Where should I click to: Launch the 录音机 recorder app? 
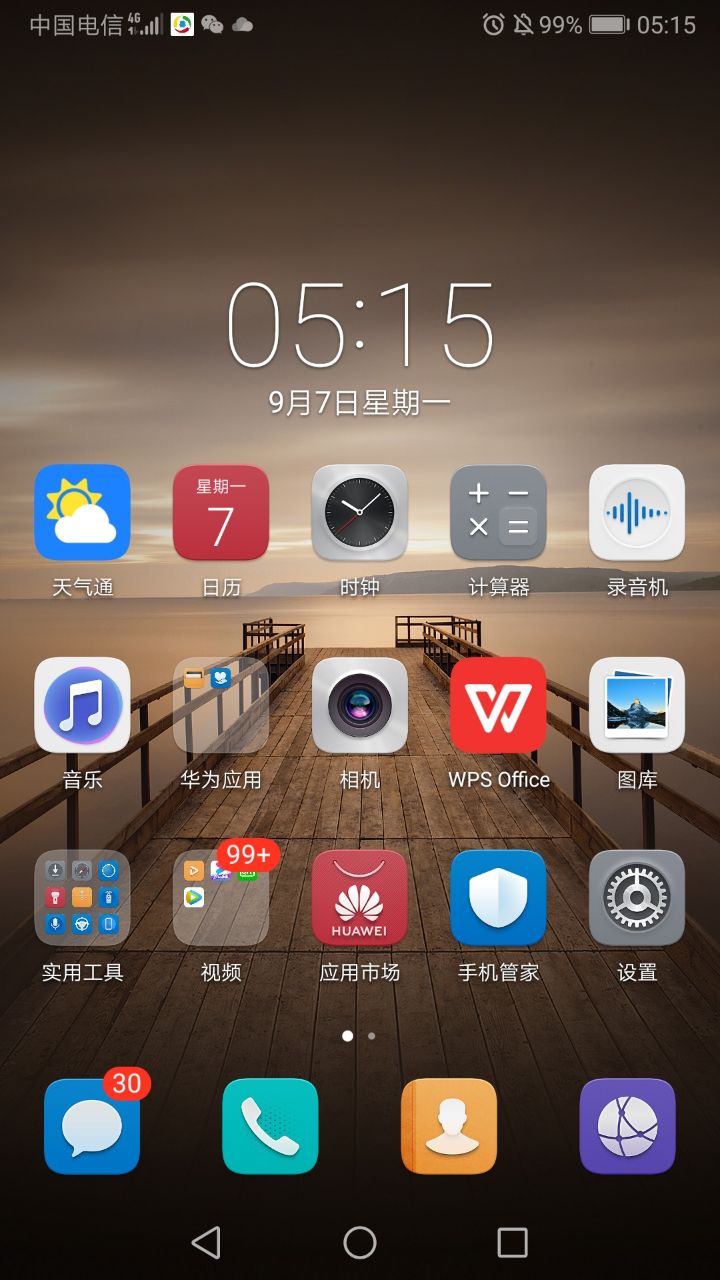637,512
